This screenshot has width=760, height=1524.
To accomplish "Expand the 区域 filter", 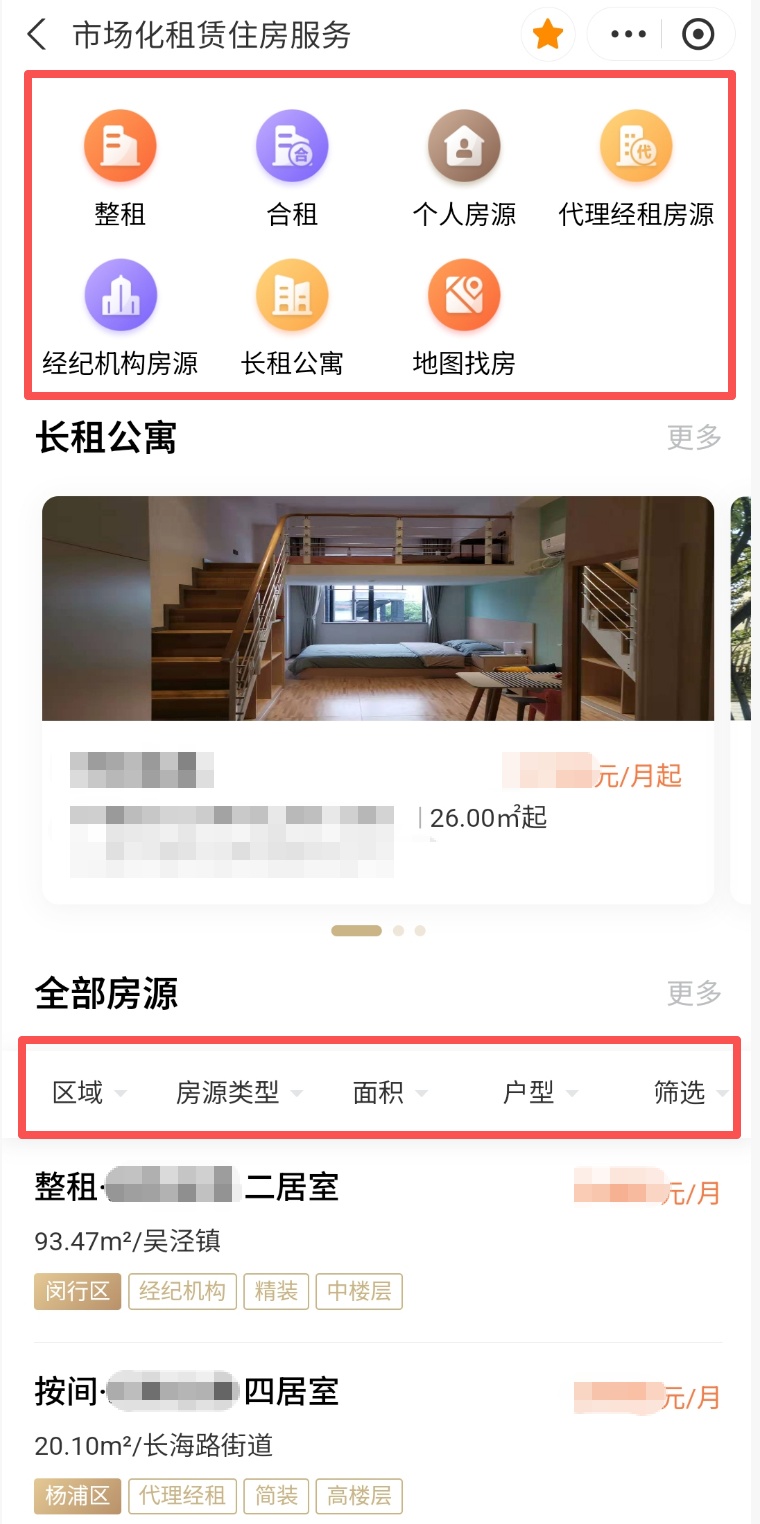I will pos(89,1093).
